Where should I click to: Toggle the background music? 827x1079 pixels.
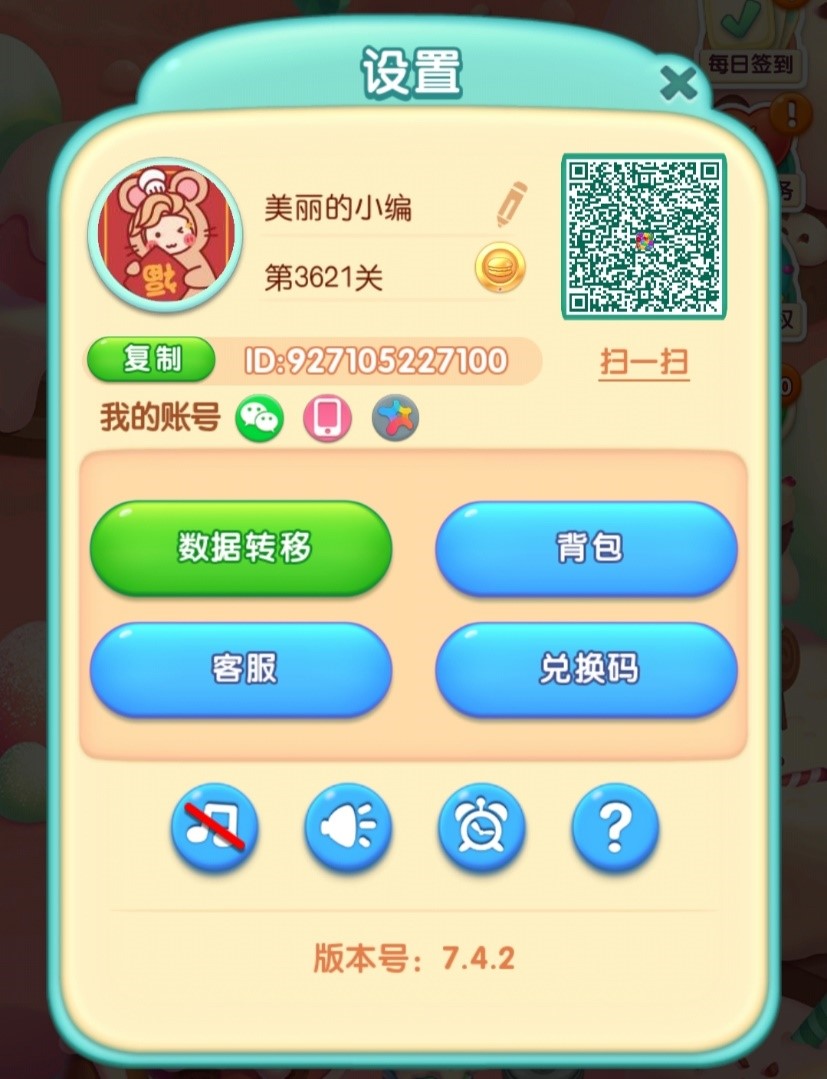coord(215,828)
